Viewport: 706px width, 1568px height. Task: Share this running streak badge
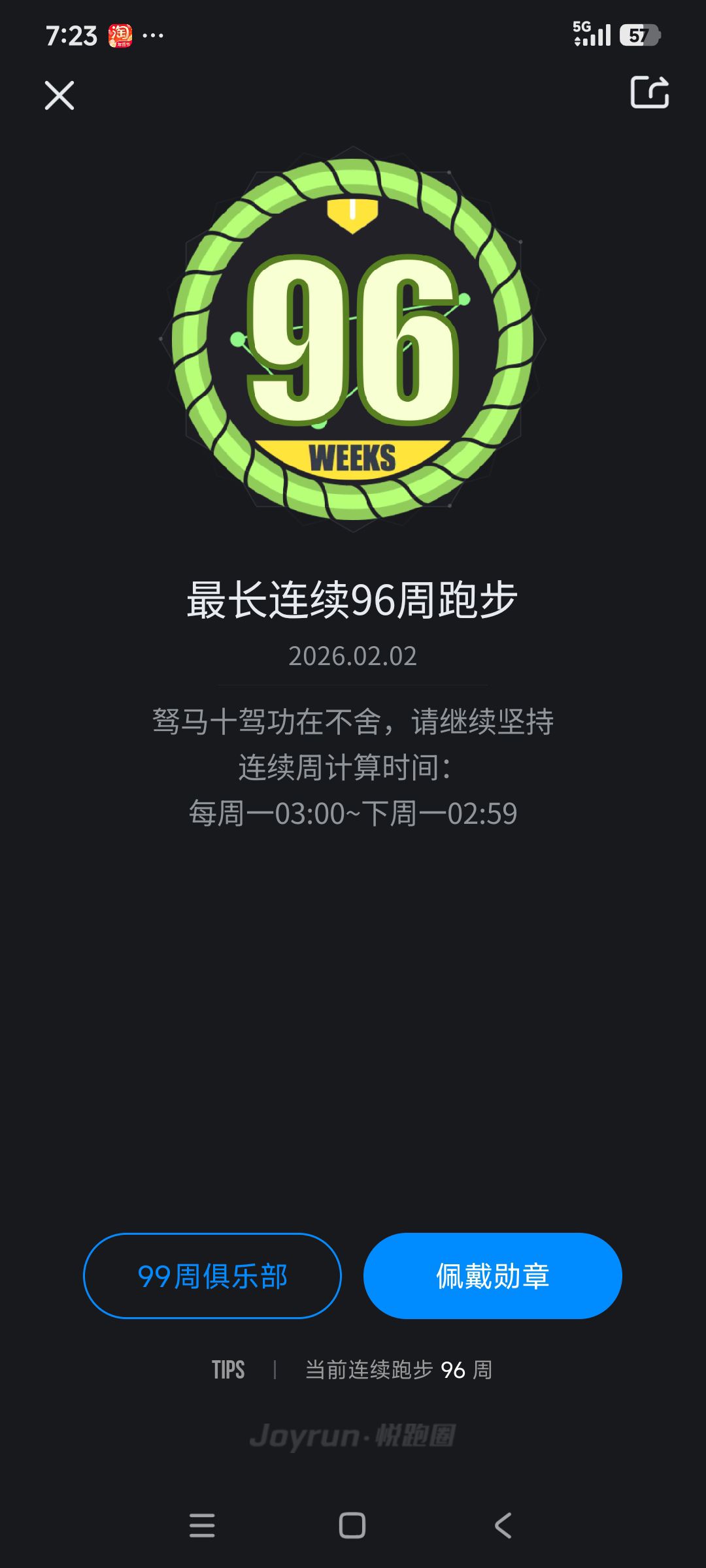(x=649, y=92)
